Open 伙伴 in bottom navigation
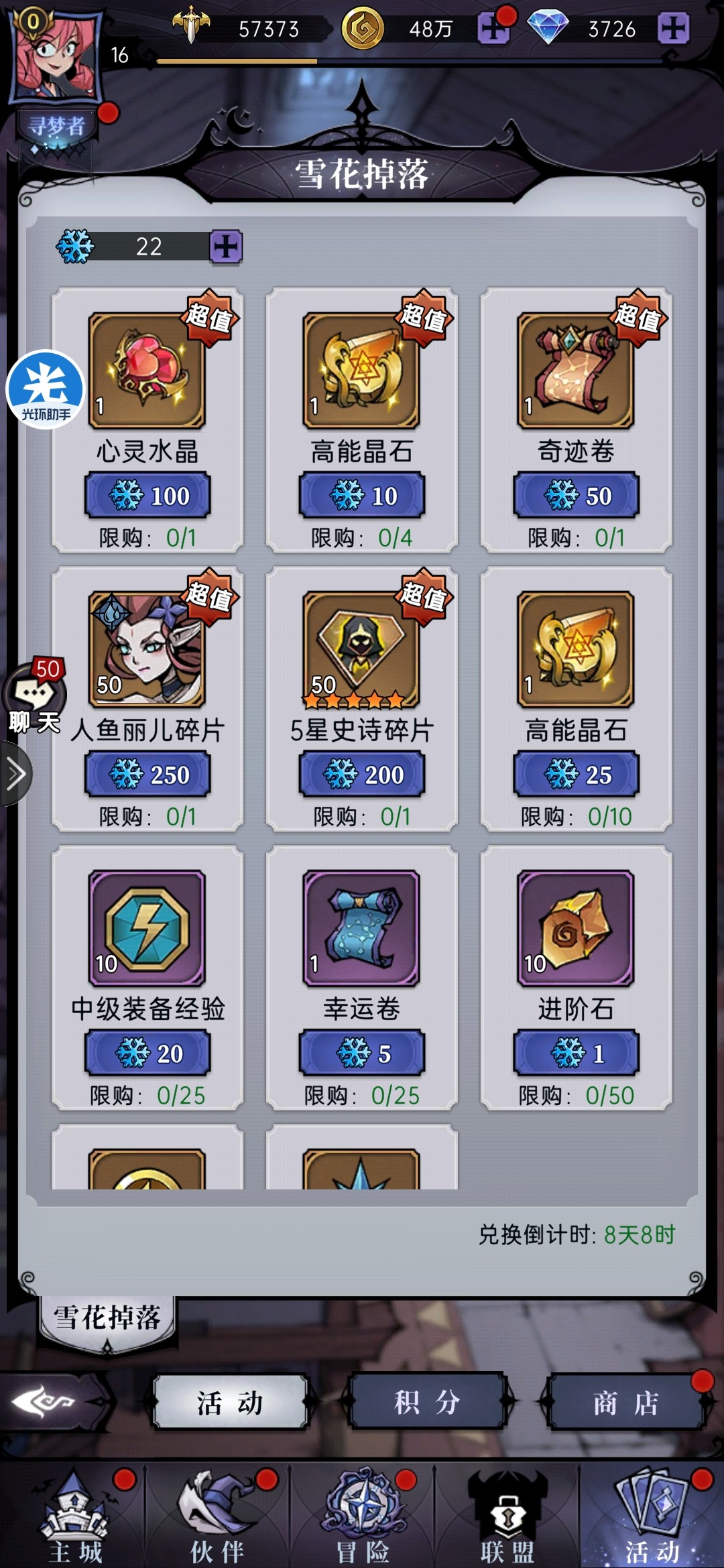This screenshot has height=1568, width=724. tap(217, 1518)
